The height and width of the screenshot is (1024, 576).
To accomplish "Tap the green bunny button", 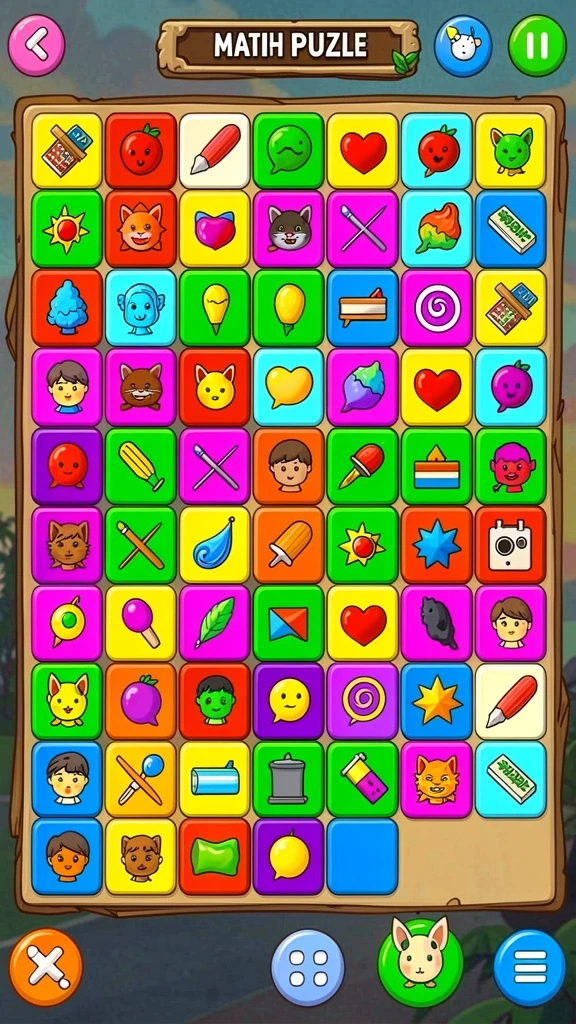I will click(x=420, y=961).
